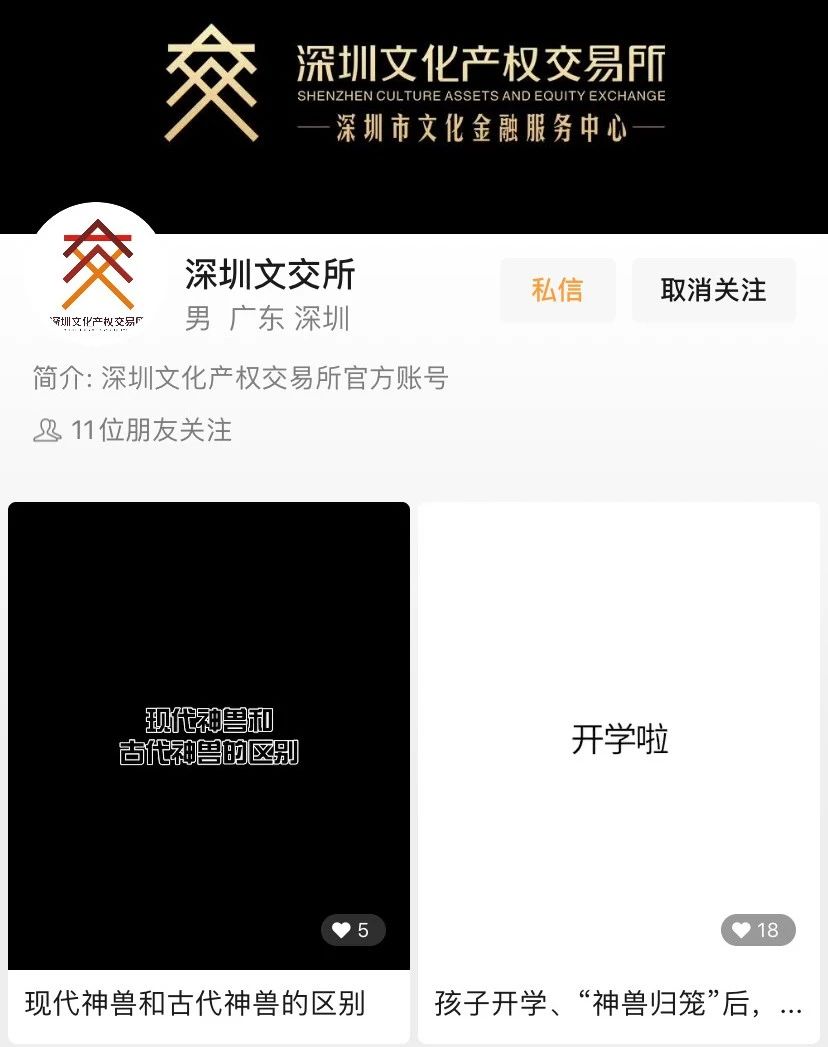Tap 私信 to send a private message
Viewport: 828px width, 1047px height.
[557, 291]
